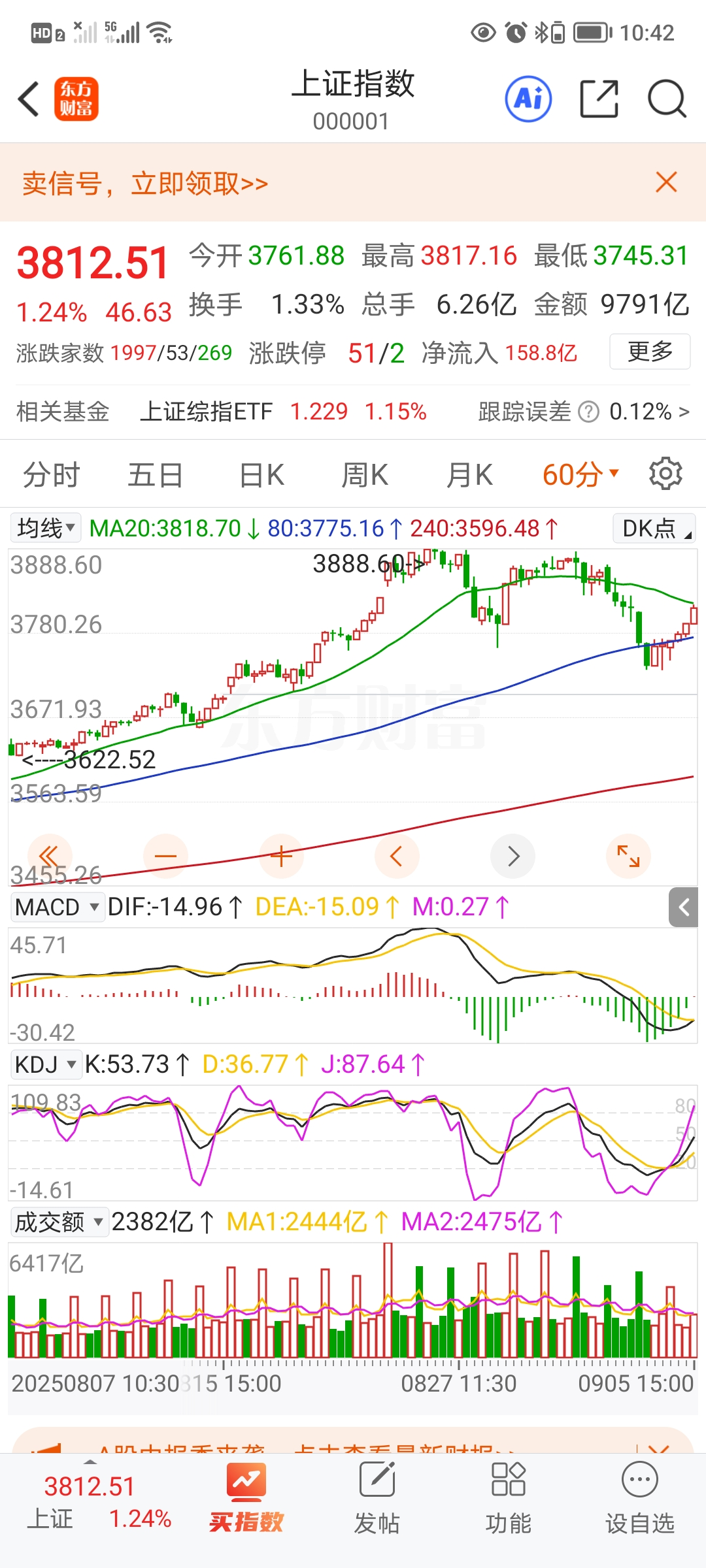Zoom in the chart with plus button
The height and width of the screenshot is (1568, 706).
(x=281, y=856)
